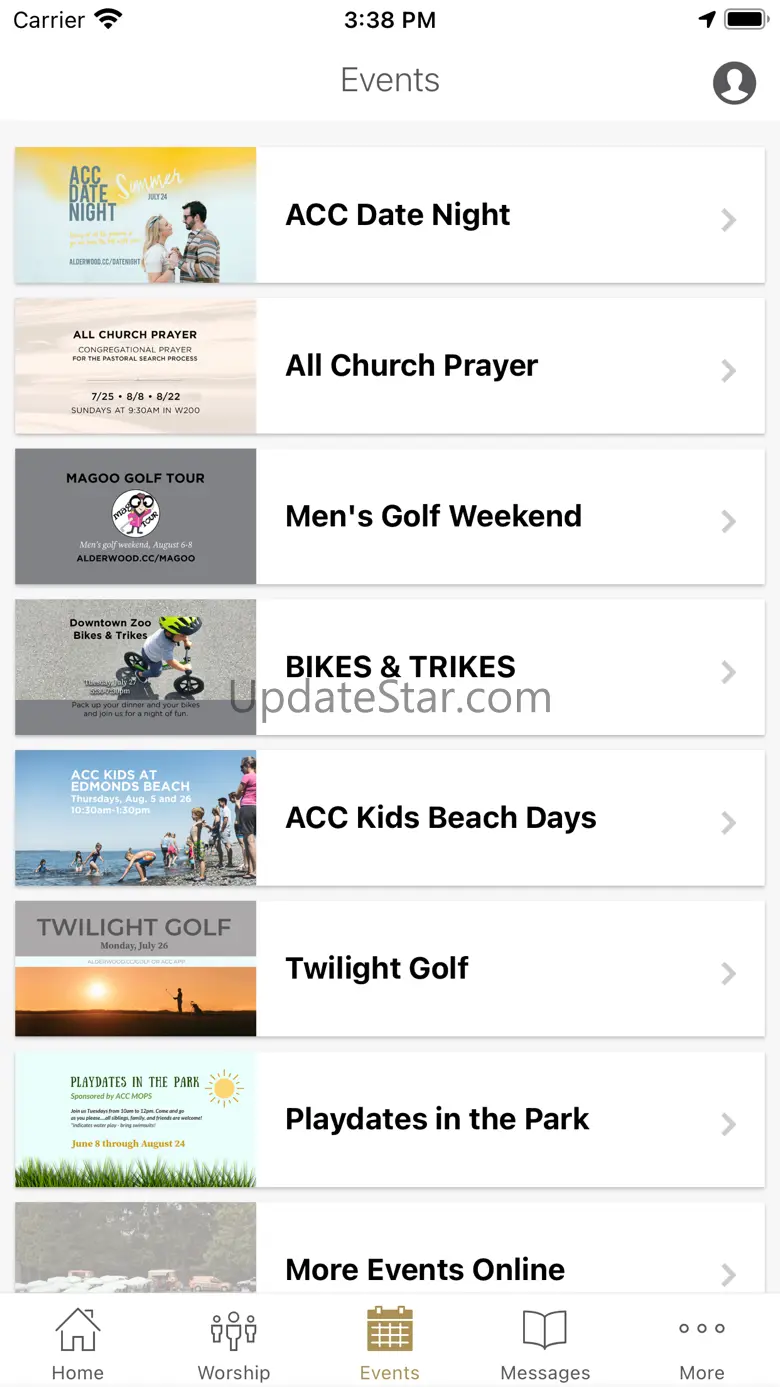
Task: View the Twilight Golf event
Action: click(x=390, y=968)
